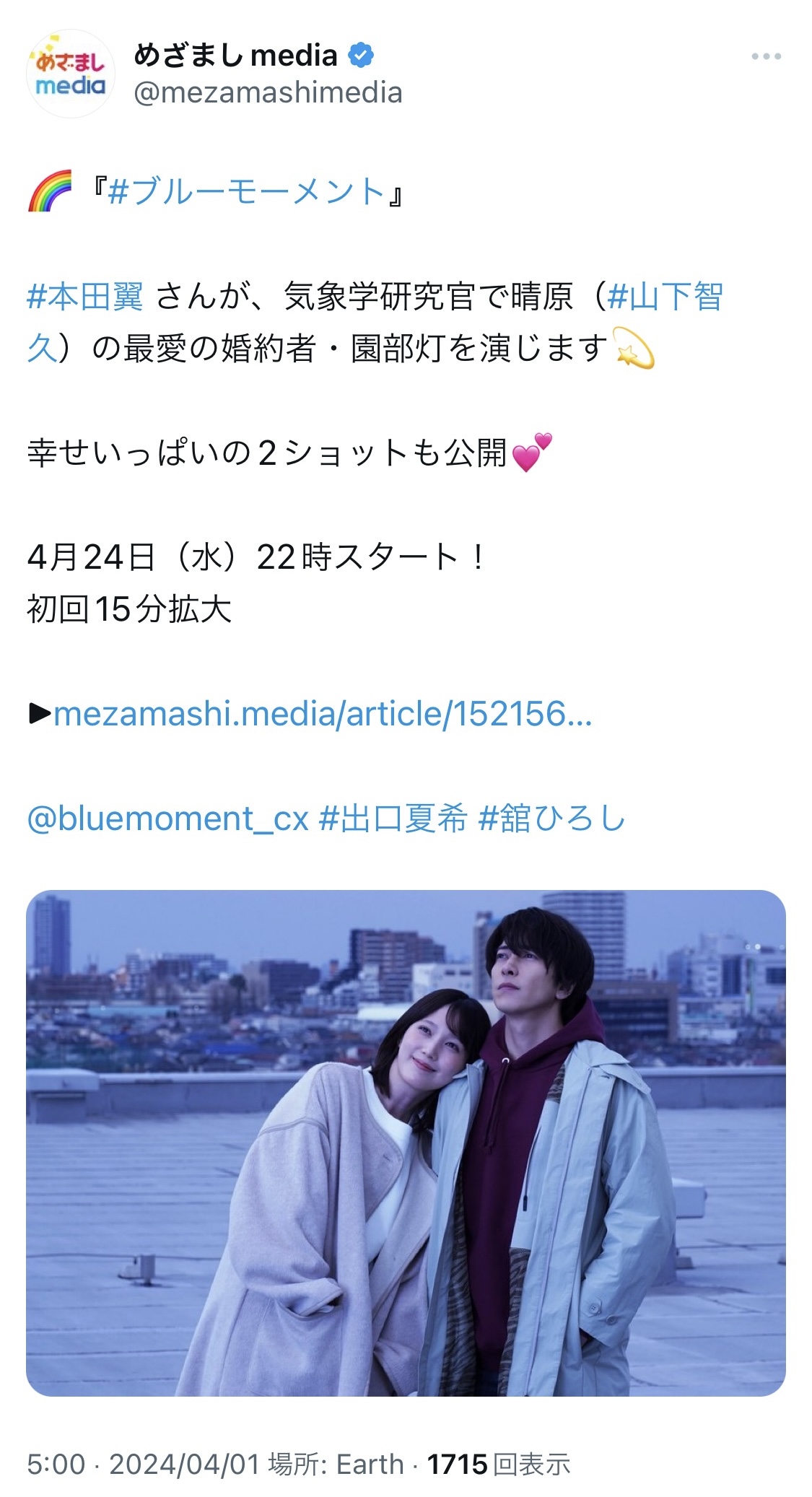Open the tweet's three-dot overflow menu
Image resolution: width=812 pixels, height=1497 pixels.
(x=766, y=56)
